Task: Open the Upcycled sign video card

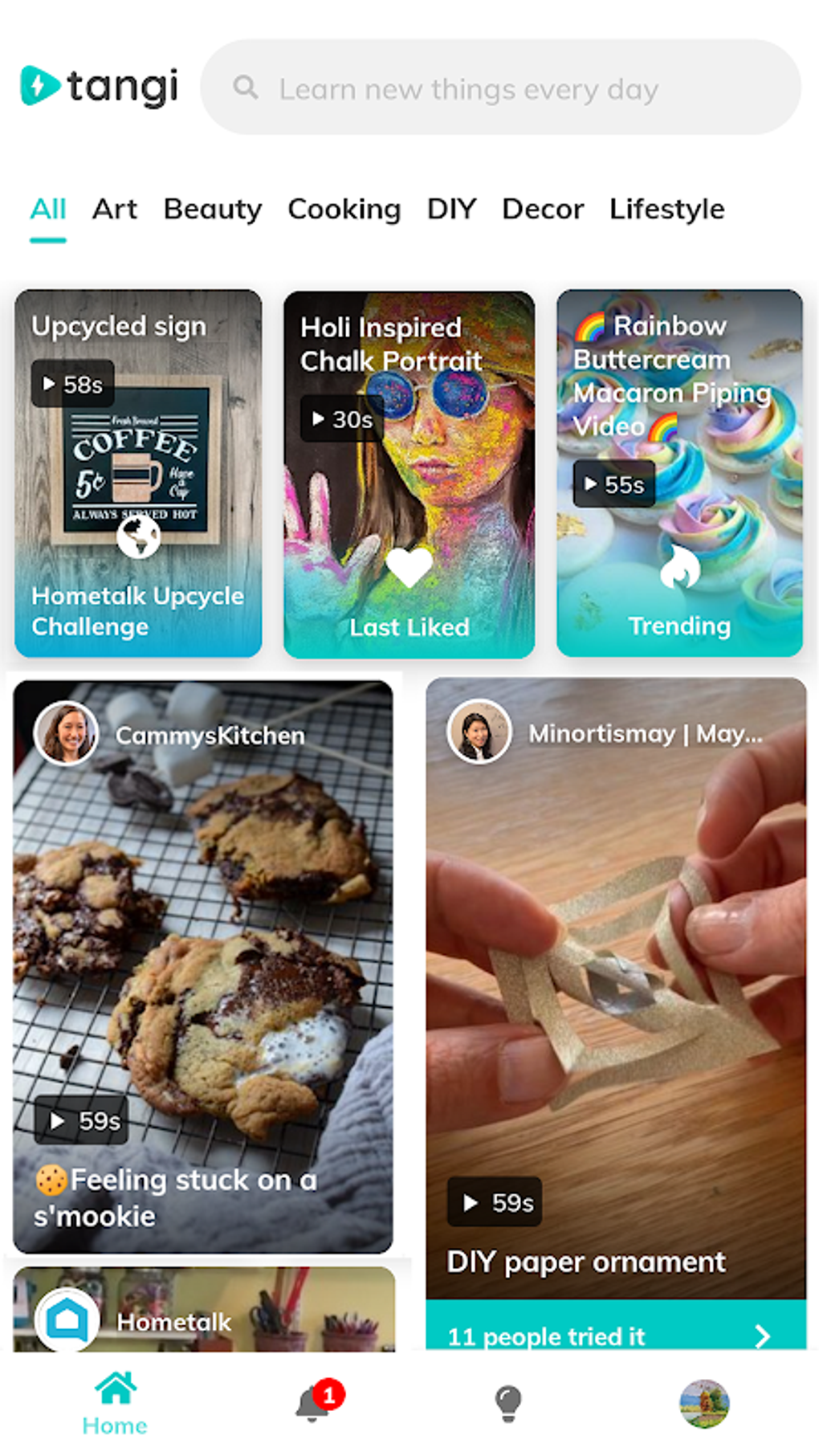Action: pos(138,474)
